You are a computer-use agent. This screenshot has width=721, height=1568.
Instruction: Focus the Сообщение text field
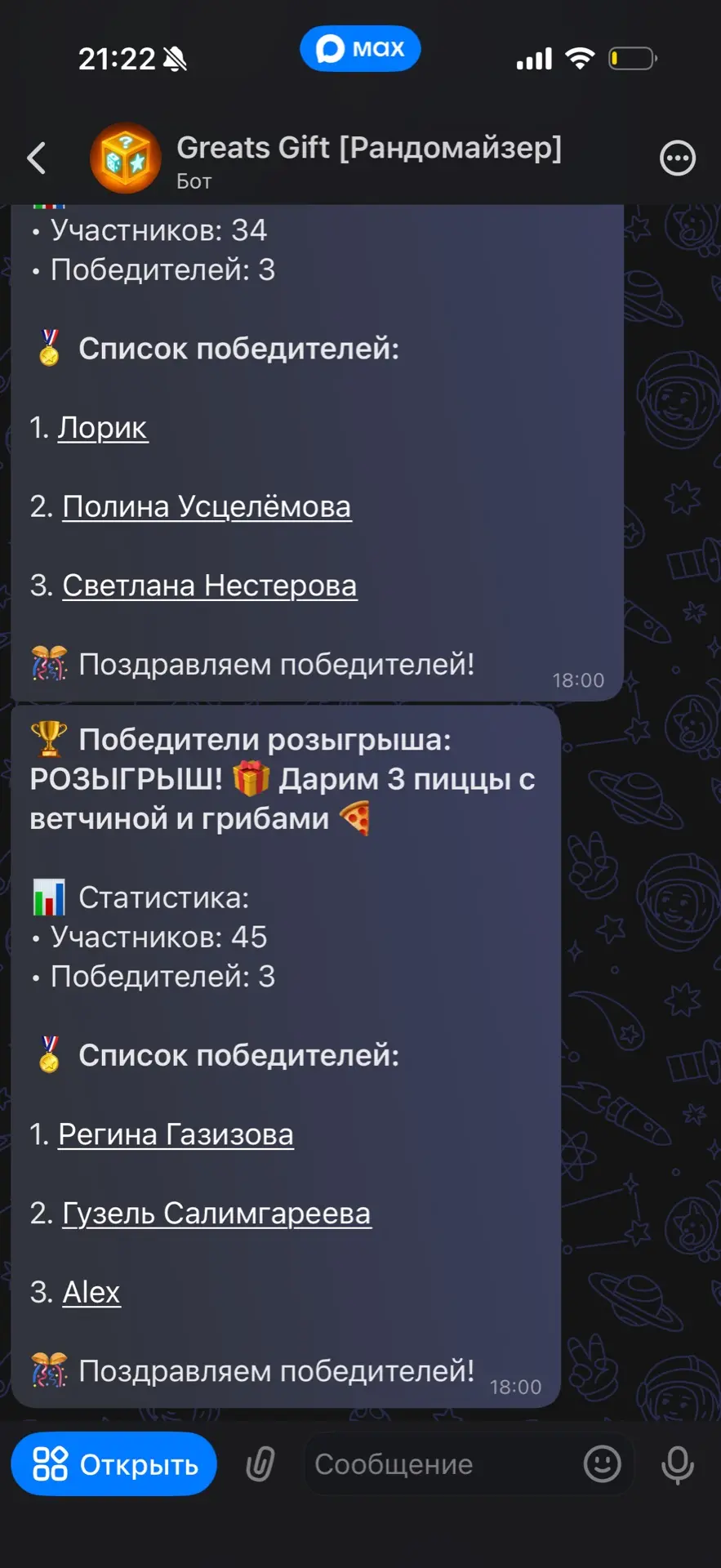[441, 1464]
